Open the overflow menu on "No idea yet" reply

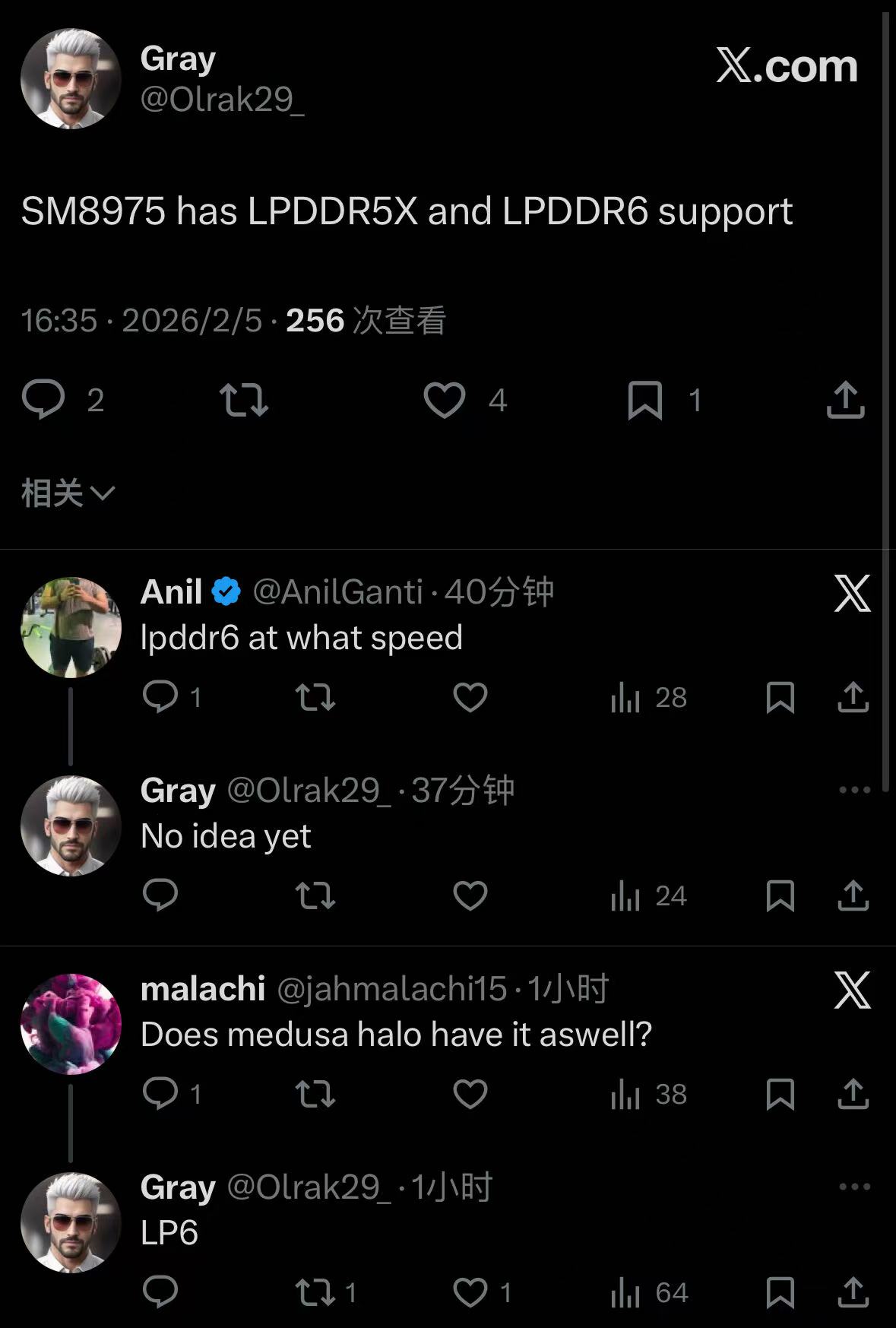pyautogui.click(x=854, y=791)
